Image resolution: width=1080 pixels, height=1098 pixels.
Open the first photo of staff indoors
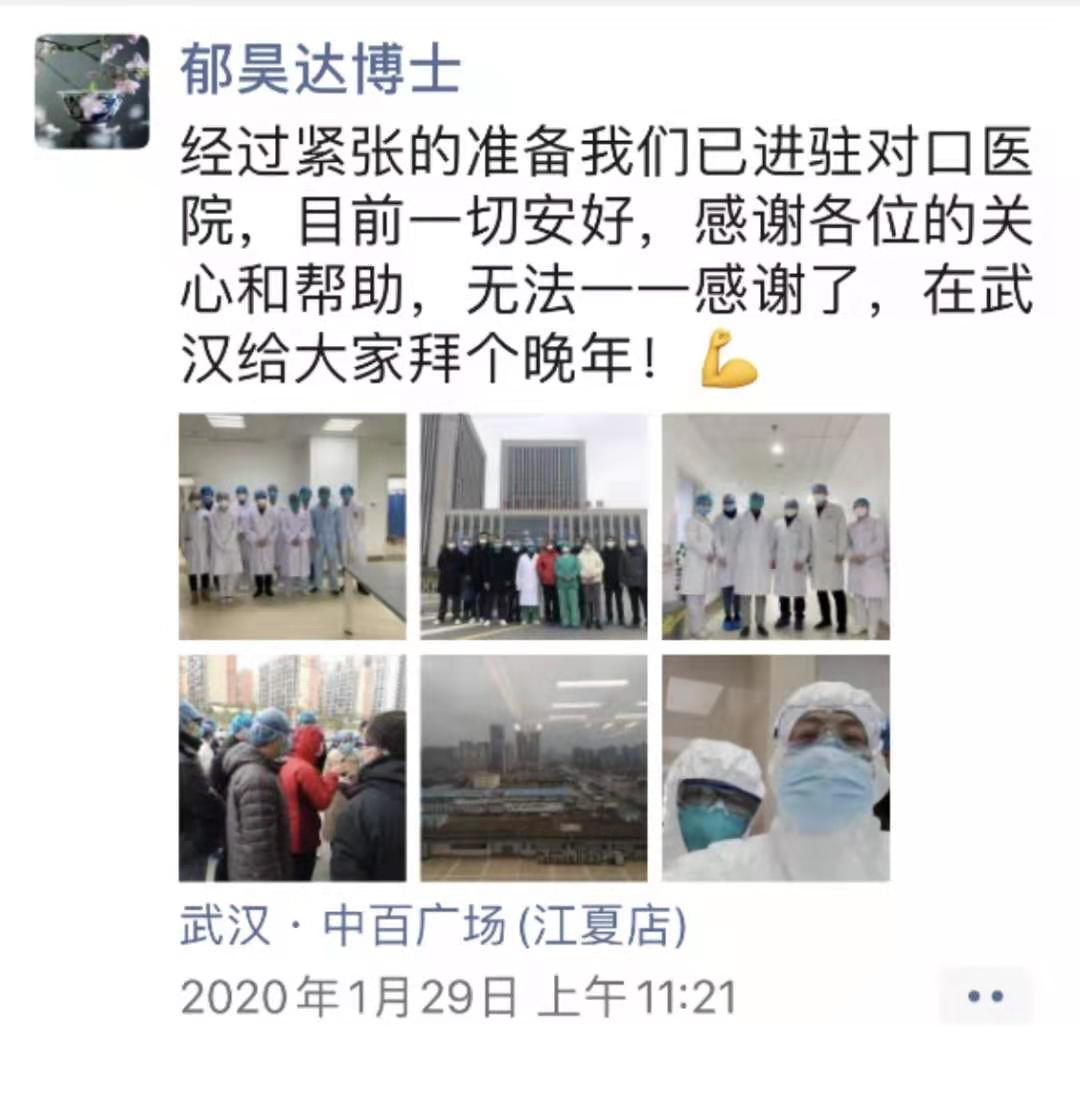pyautogui.click(x=292, y=526)
